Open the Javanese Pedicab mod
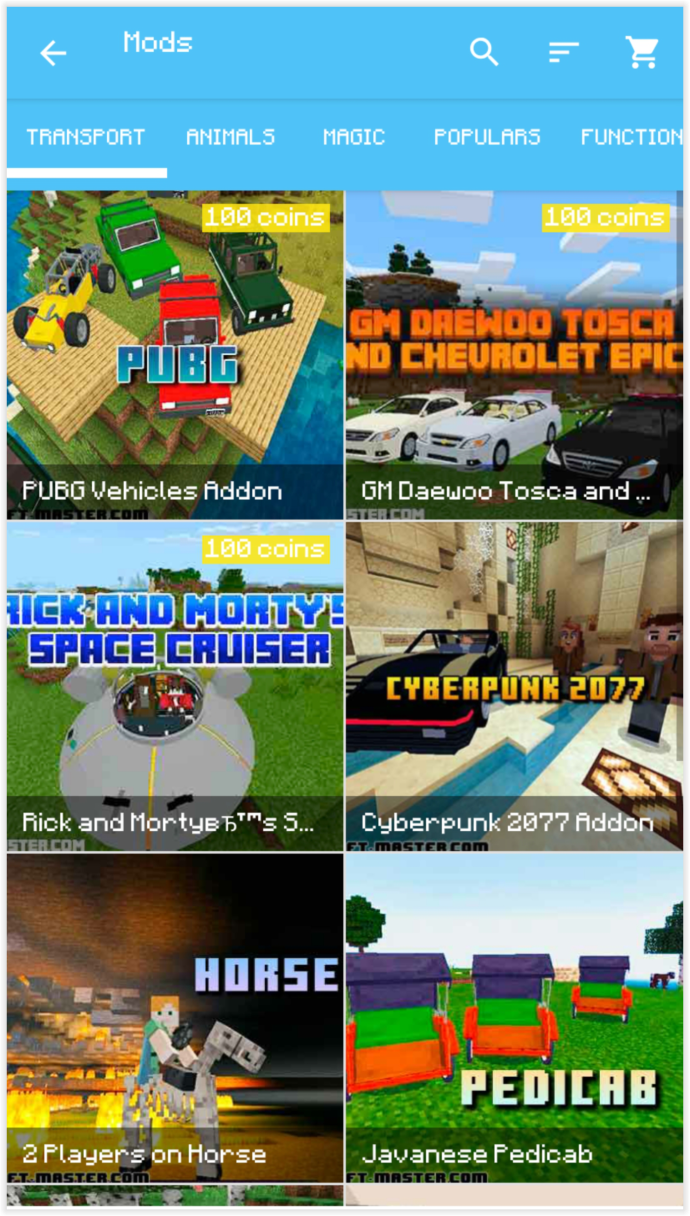 pos(514,1018)
